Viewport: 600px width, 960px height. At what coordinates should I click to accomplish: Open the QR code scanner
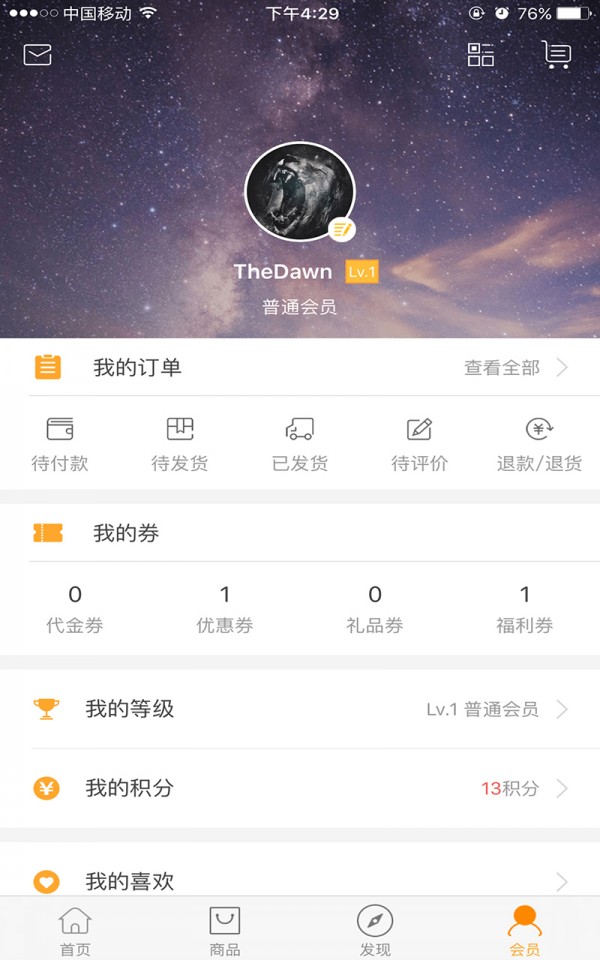point(481,55)
